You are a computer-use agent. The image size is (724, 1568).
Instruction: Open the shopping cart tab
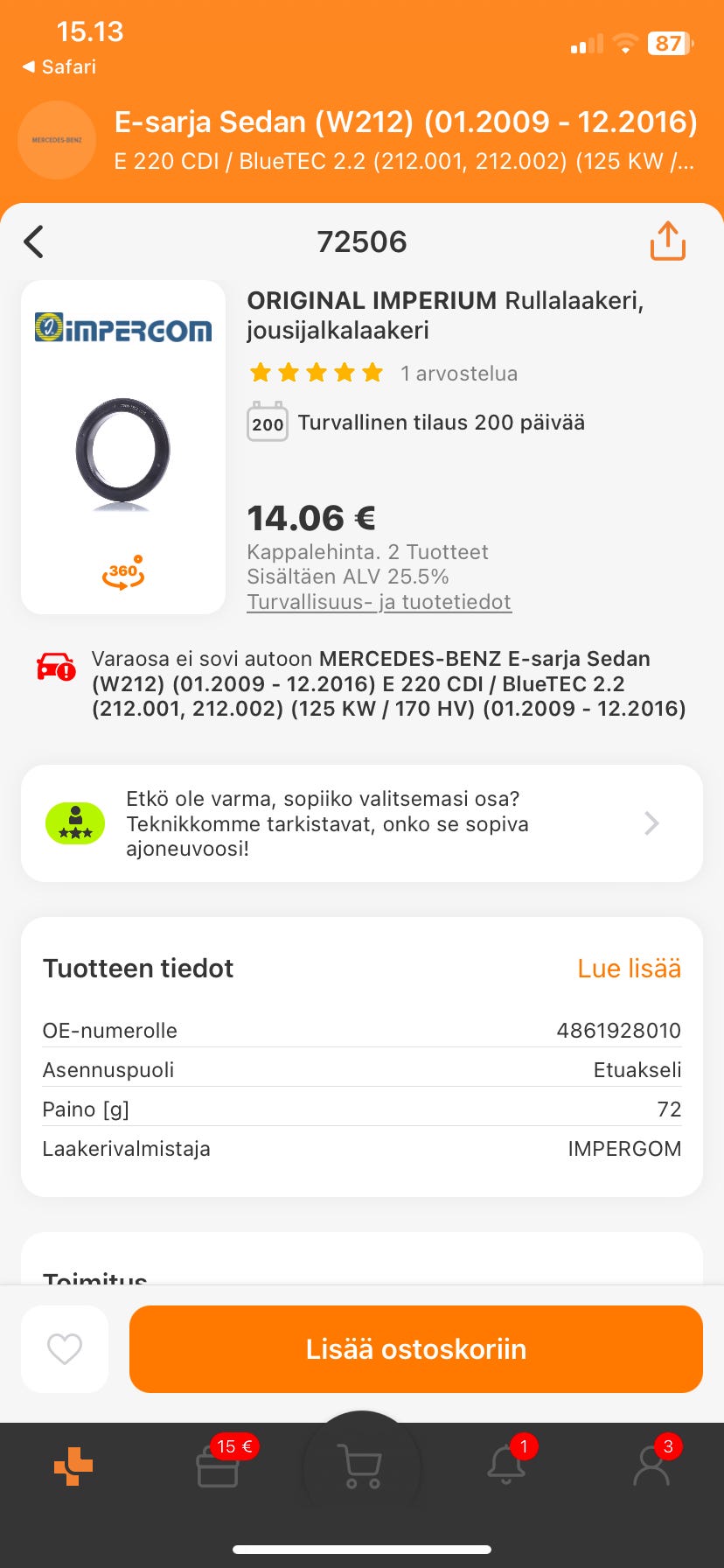(361, 1466)
